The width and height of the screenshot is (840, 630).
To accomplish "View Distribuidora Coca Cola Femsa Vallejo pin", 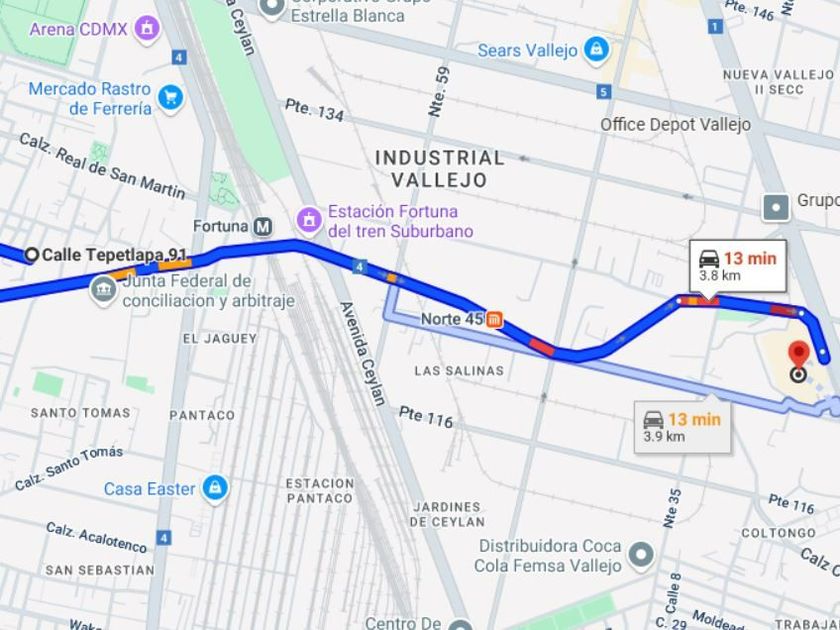I will tap(641, 556).
